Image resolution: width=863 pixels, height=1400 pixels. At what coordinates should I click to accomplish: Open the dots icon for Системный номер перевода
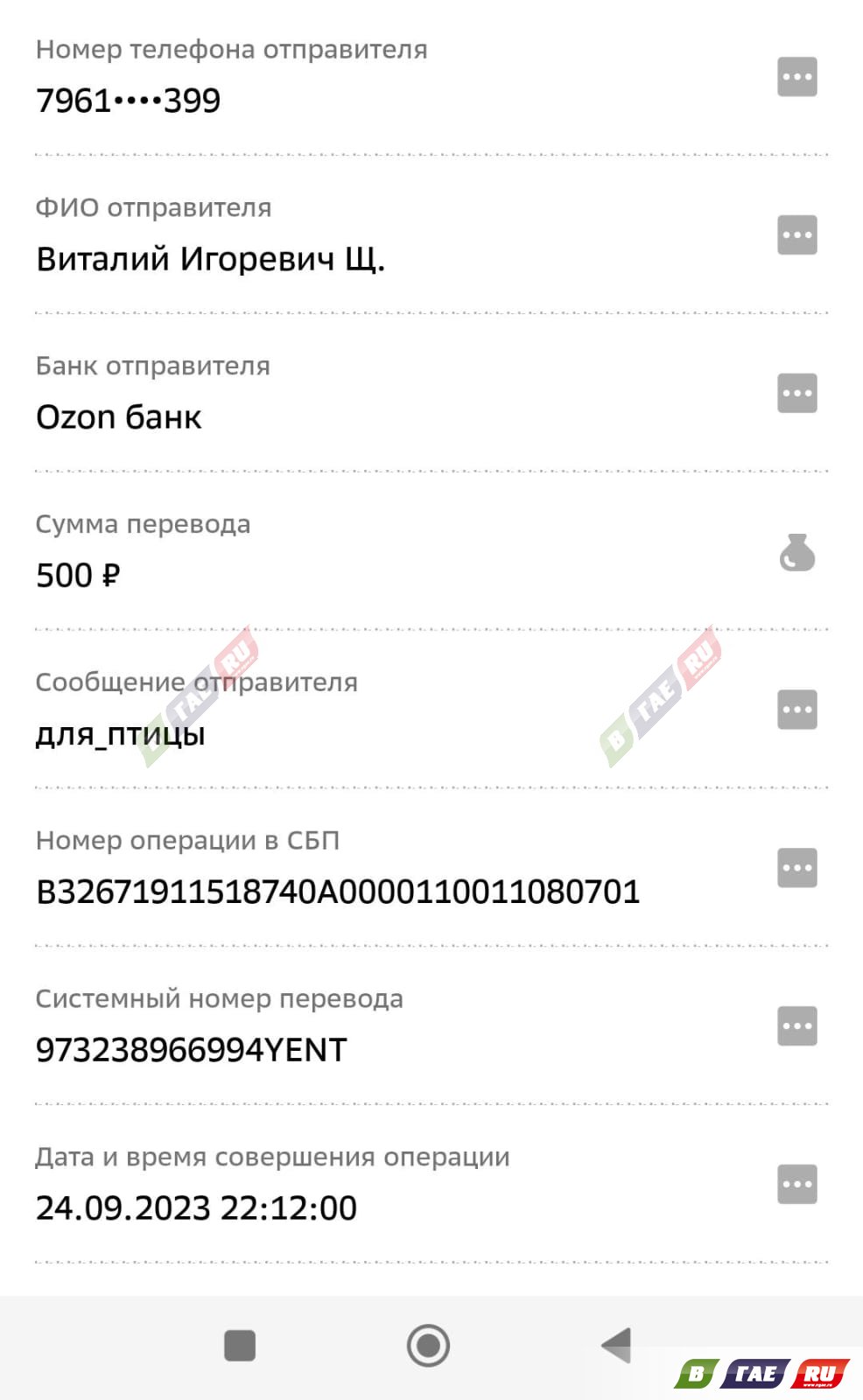[x=796, y=1026]
